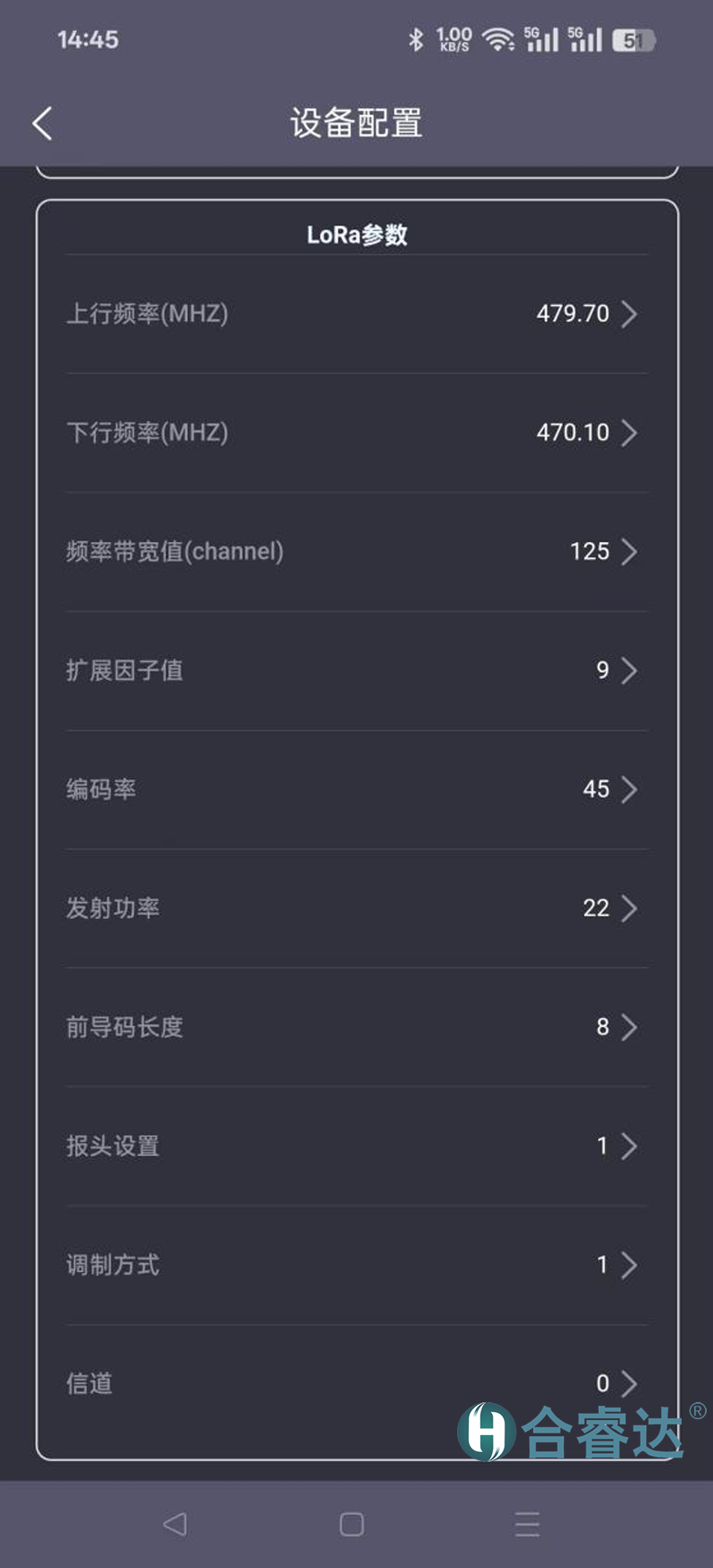713x1568 pixels.
Task: Tap the 设备配置 title bar
Action: click(355, 123)
